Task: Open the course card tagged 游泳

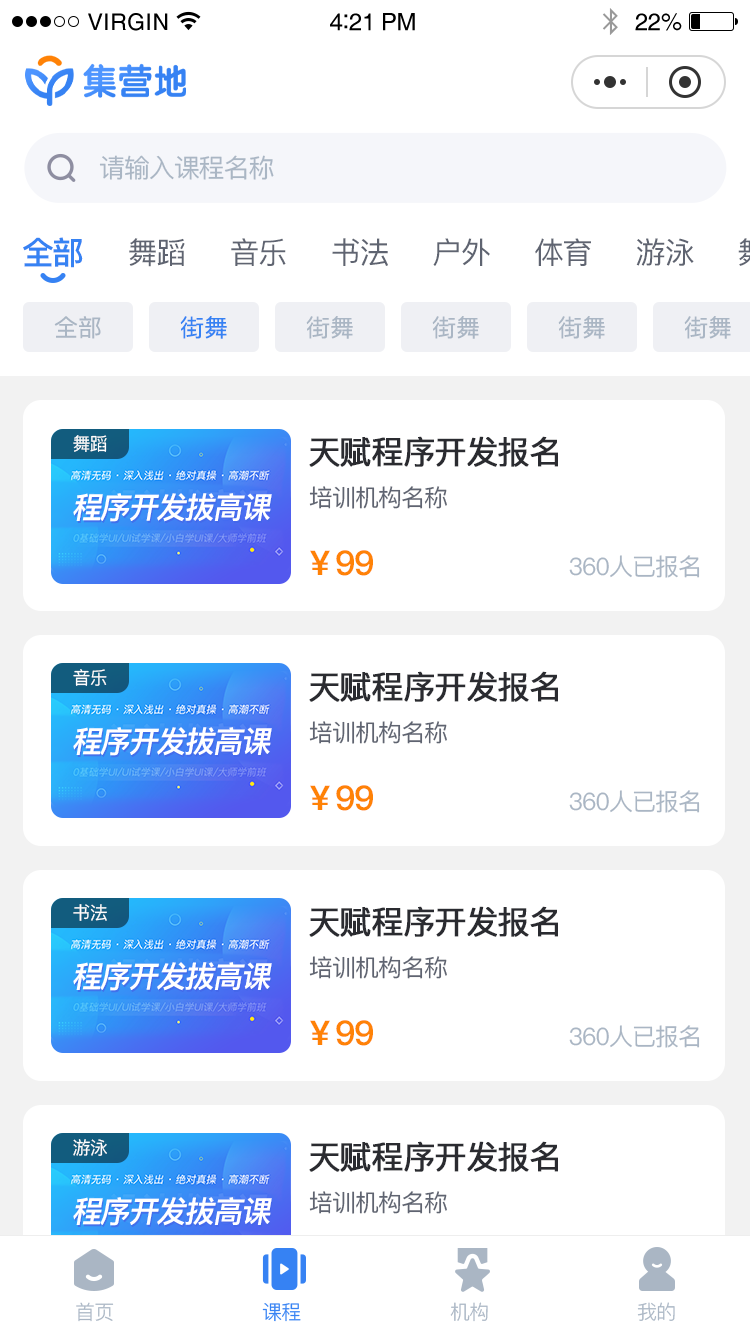Action: [x=374, y=1175]
